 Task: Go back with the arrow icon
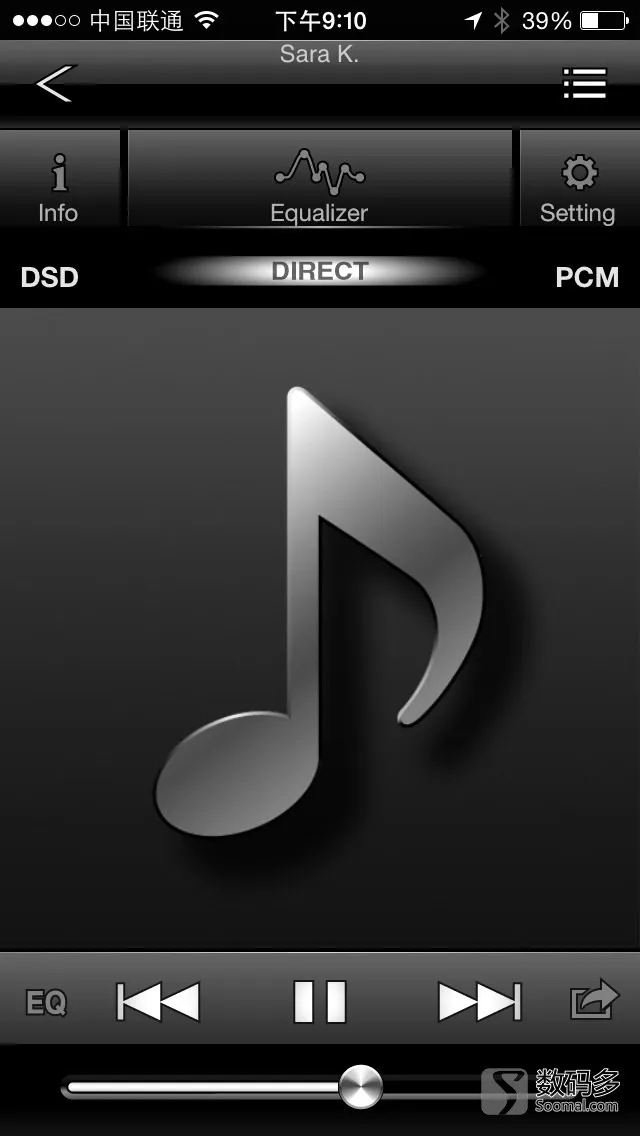pyautogui.click(x=55, y=83)
